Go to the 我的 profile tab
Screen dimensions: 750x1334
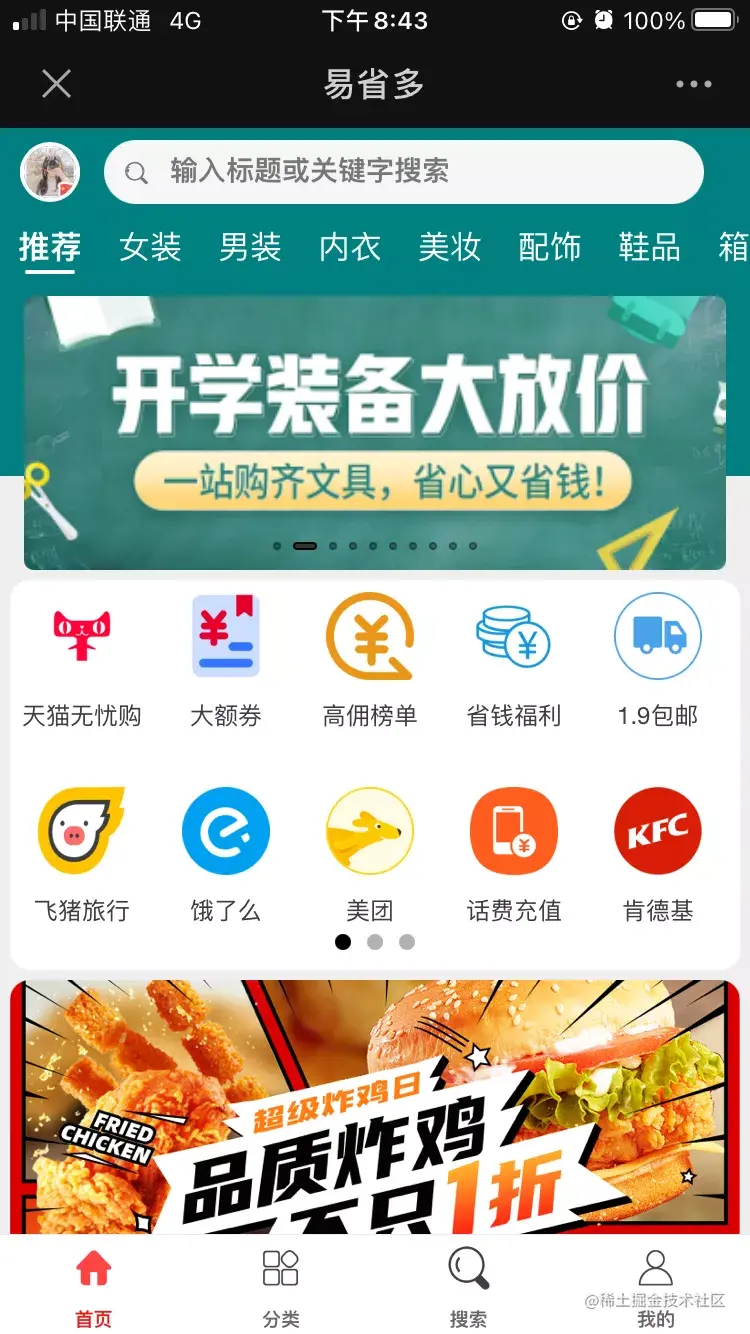coord(656,1286)
